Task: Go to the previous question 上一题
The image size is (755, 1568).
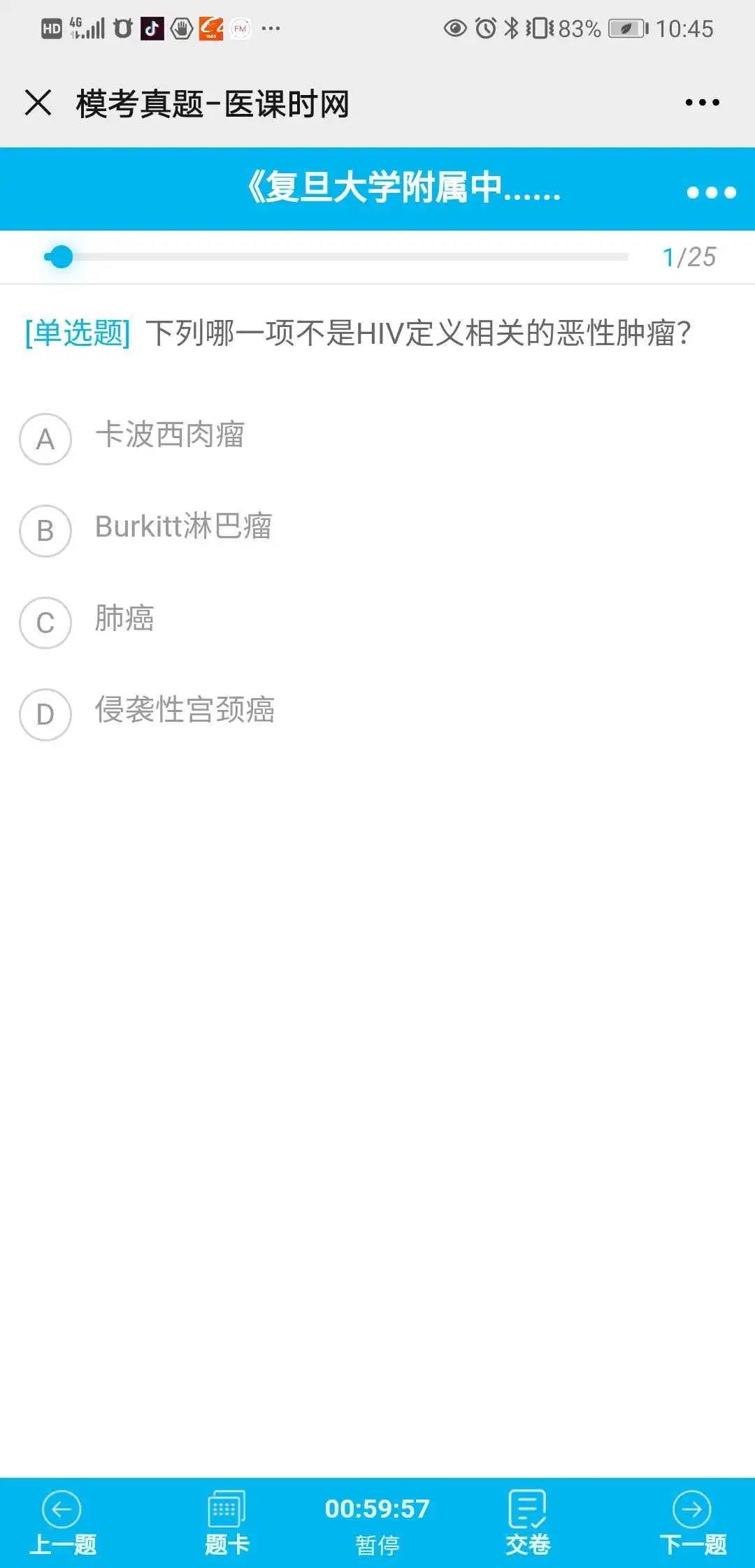Action: pyautogui.click(x=62, y=1523)
